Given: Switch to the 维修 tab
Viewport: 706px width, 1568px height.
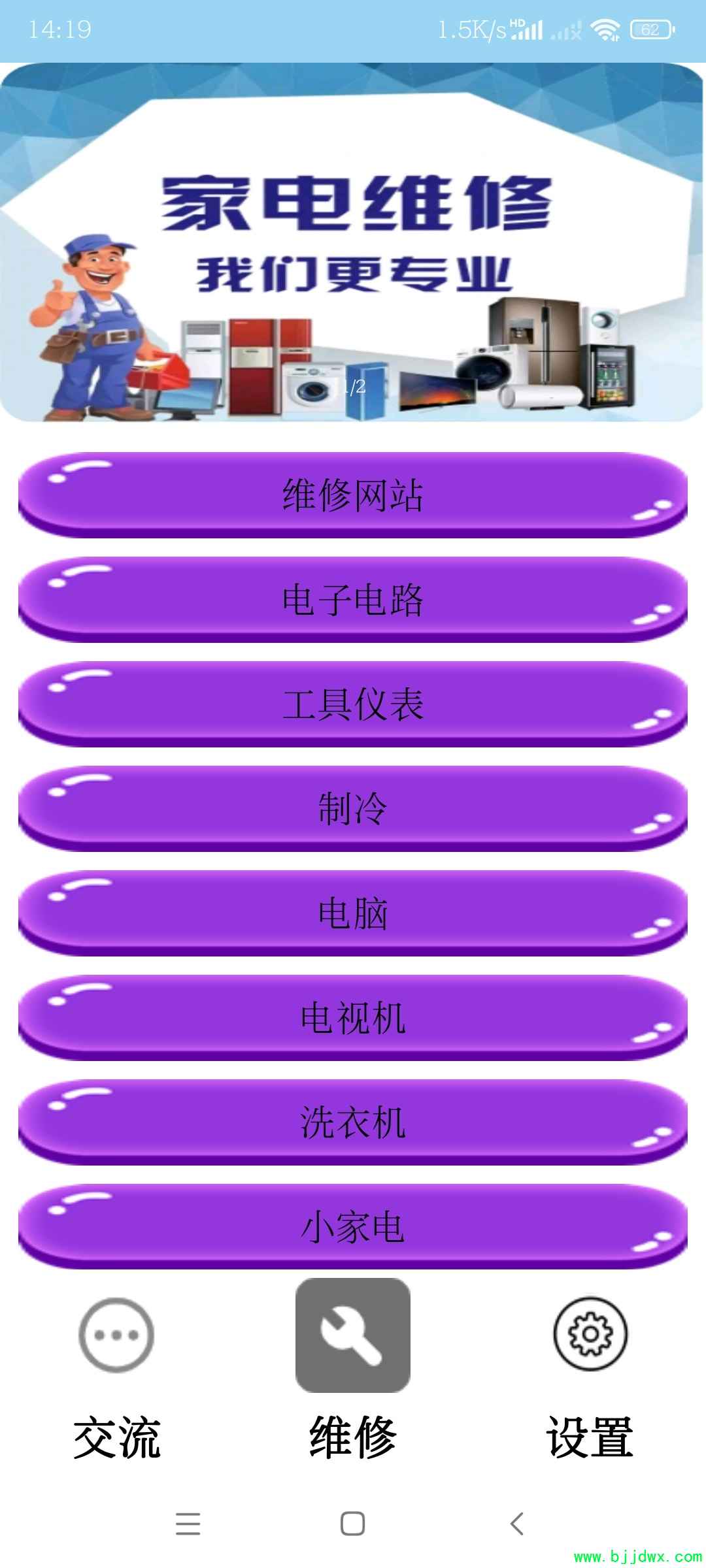Looking at the screenshot, I should coord(353,1372).
